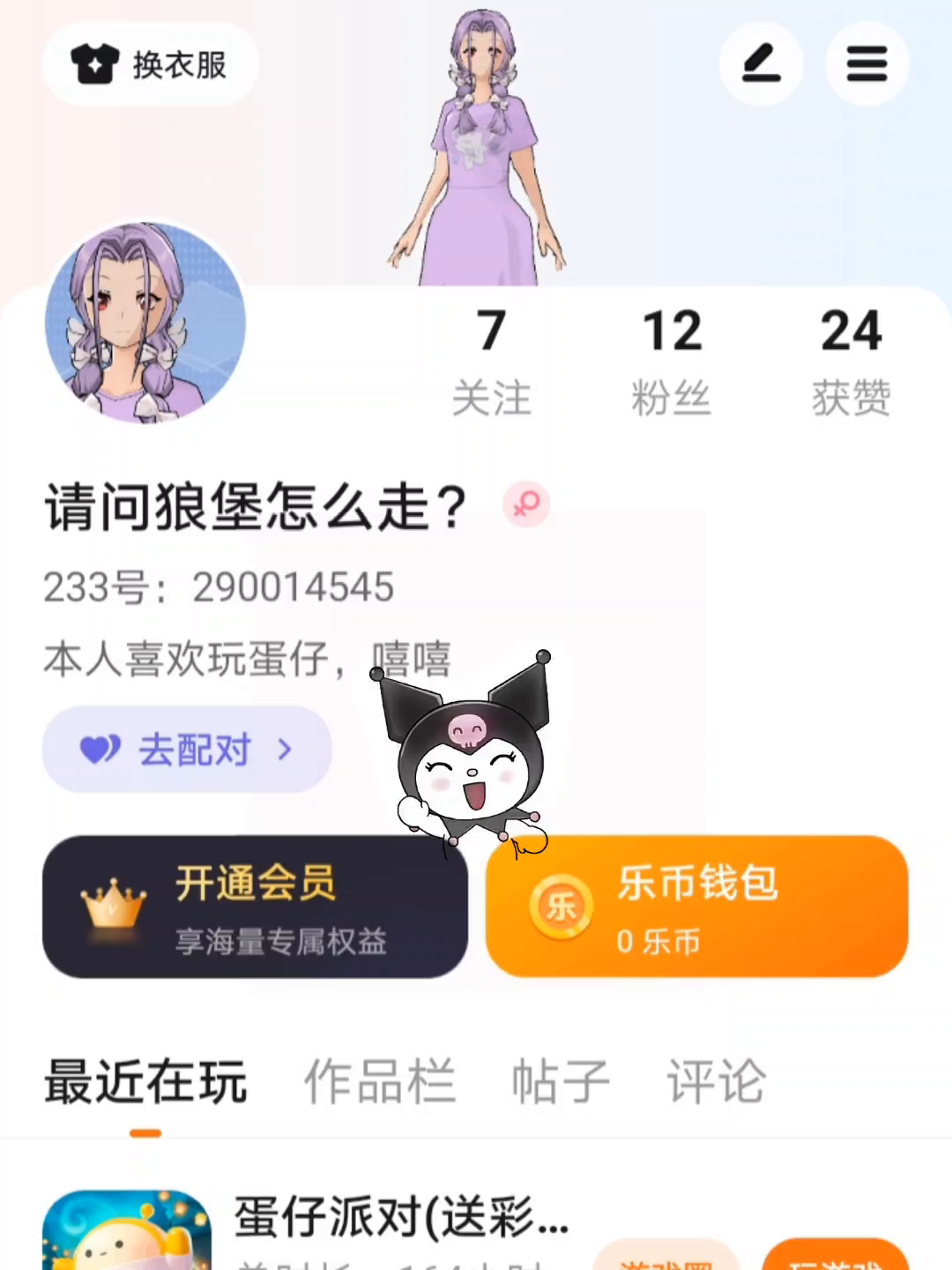Open 开通会员 membership card

click(x=255, y=907)
